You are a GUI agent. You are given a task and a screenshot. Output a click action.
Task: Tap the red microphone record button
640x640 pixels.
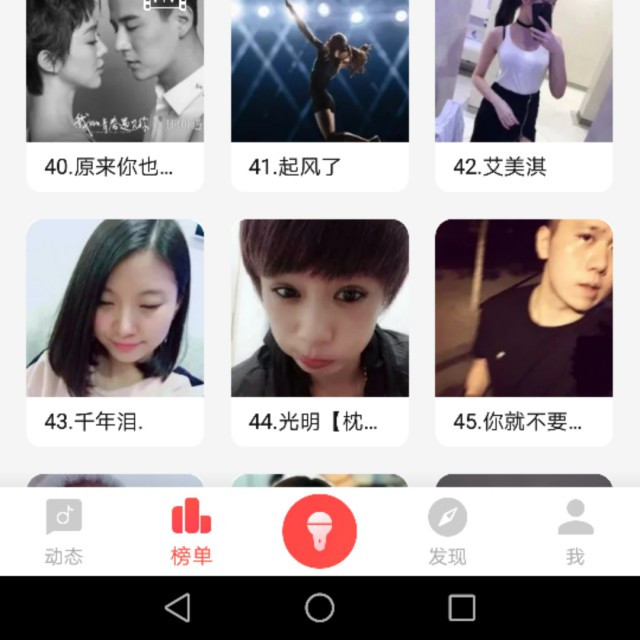(x=320, y=531)
